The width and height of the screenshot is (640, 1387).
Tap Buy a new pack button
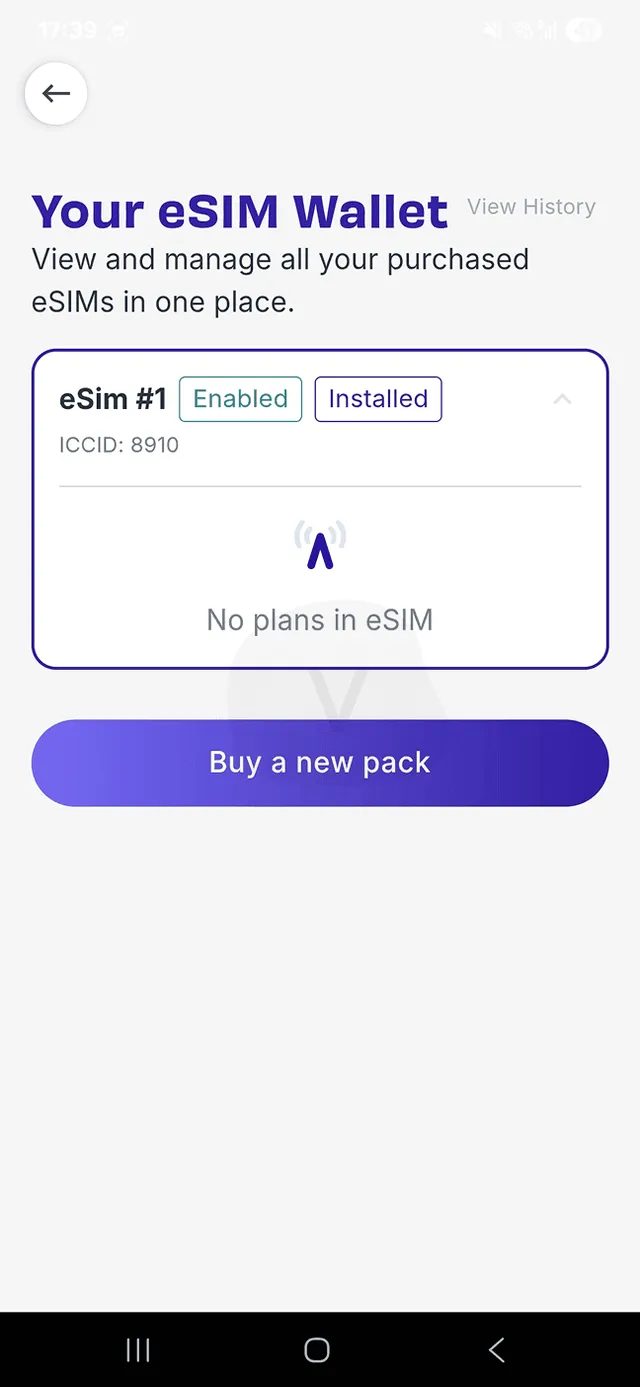(320, 763)
